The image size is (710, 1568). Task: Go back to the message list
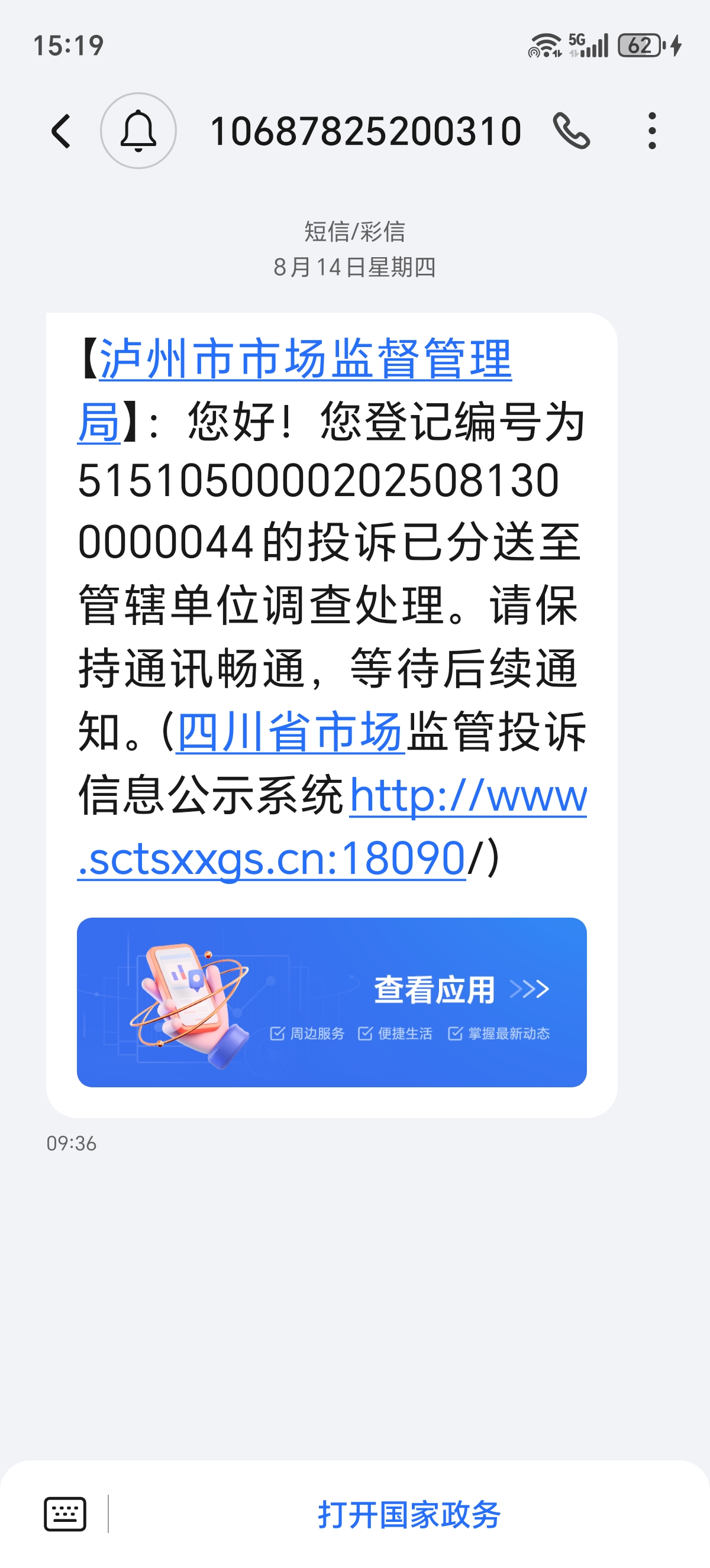click(x=61, y=131)
